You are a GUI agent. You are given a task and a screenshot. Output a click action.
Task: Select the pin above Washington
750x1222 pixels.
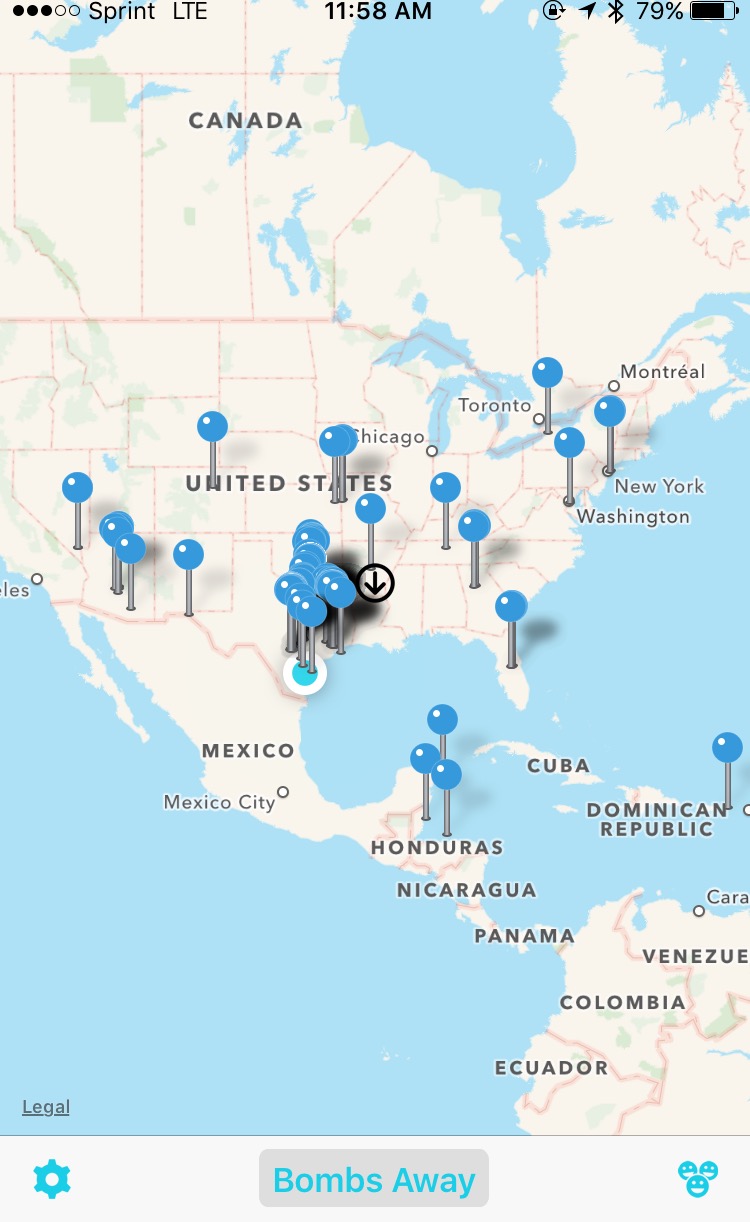coord(569,443)
